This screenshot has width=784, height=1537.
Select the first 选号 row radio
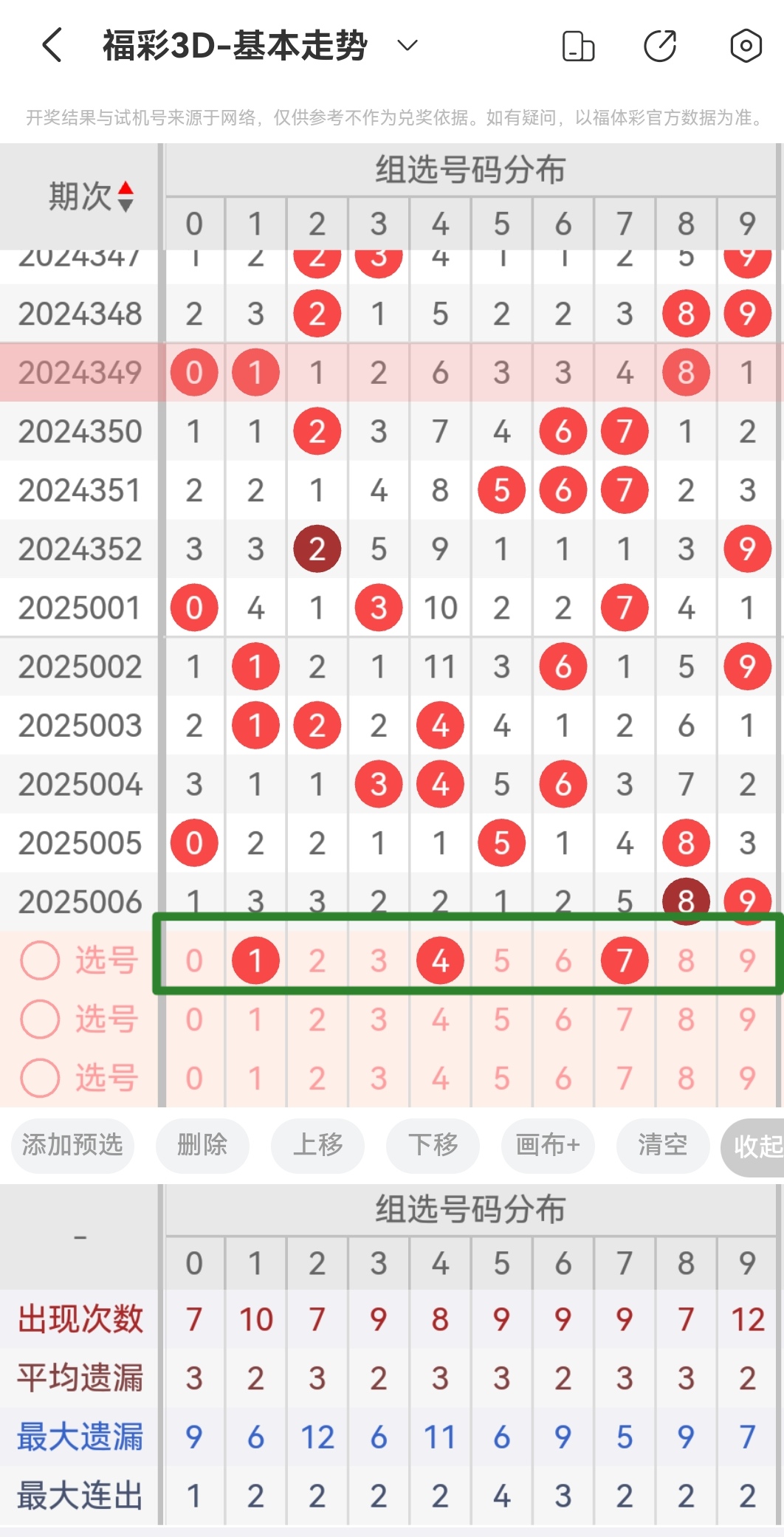click(x=40, y=960)
